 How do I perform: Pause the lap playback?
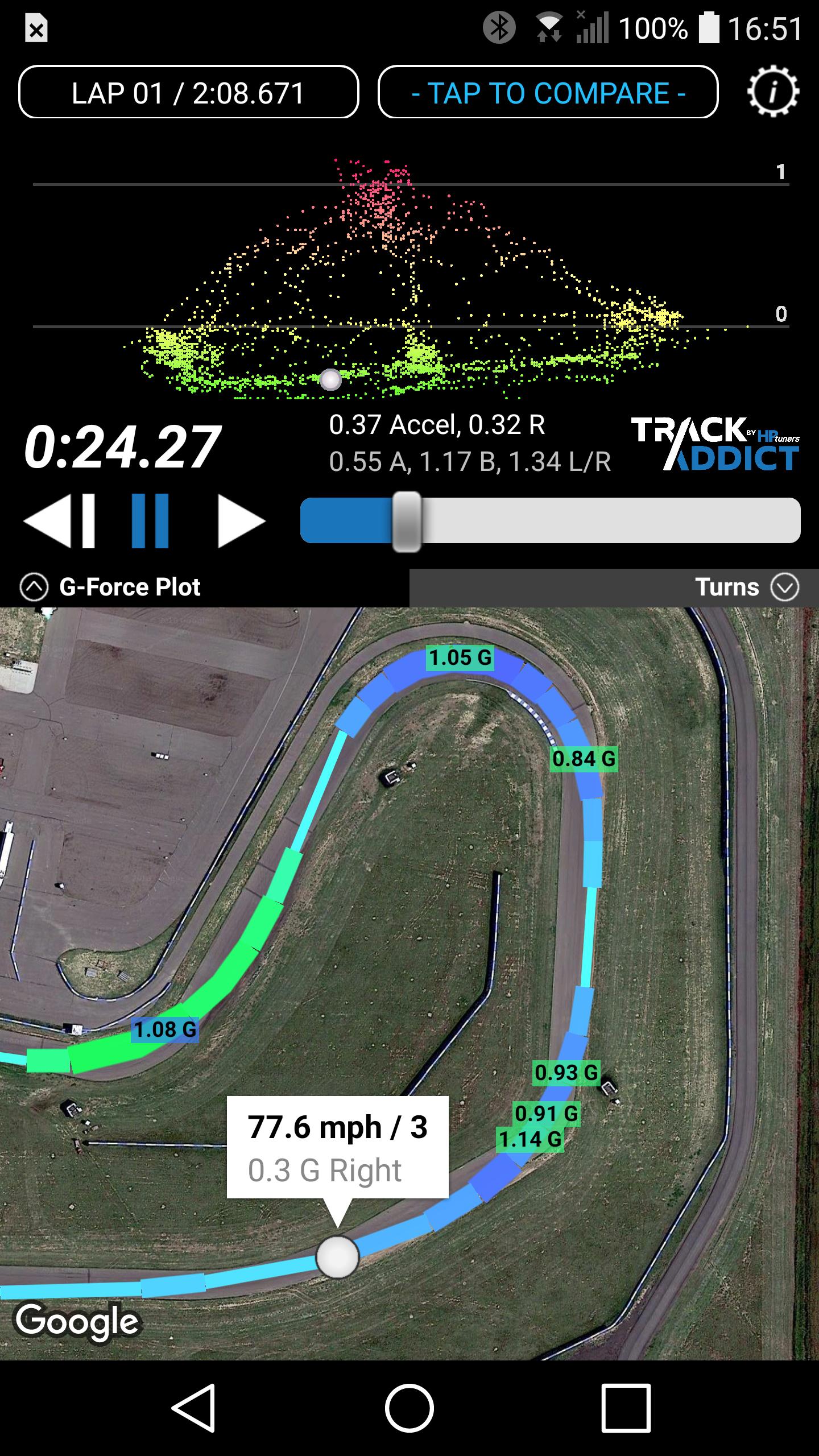(150, 521)
